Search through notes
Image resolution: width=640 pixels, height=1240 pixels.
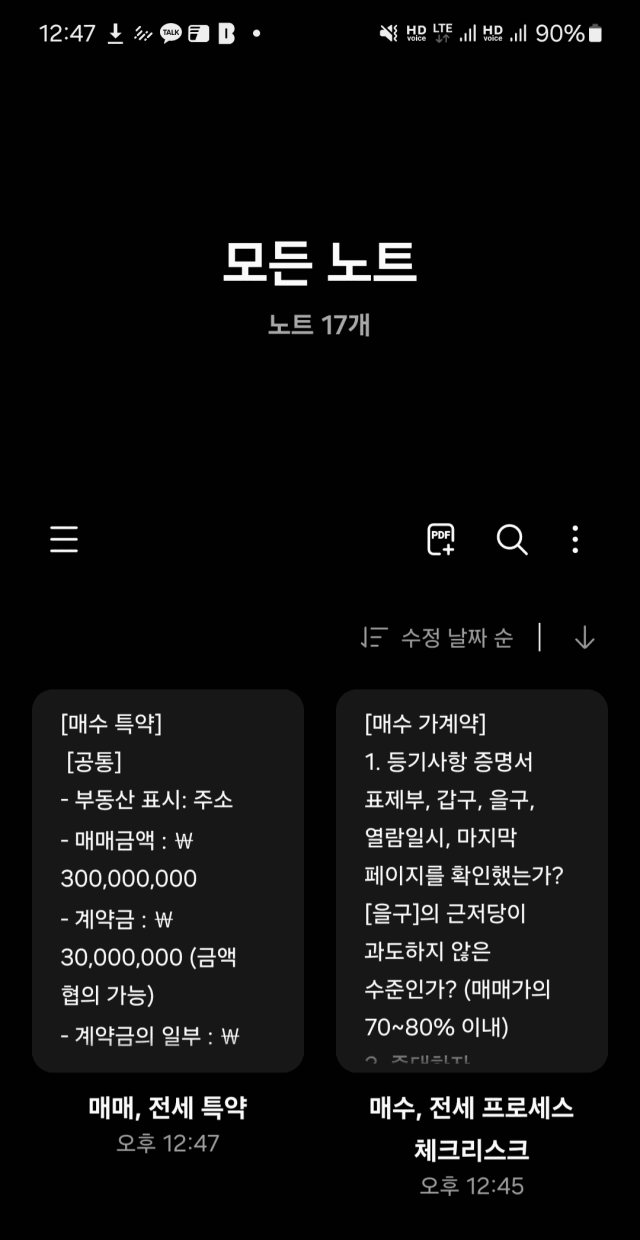pyautogui.click(x=511, y=540)
